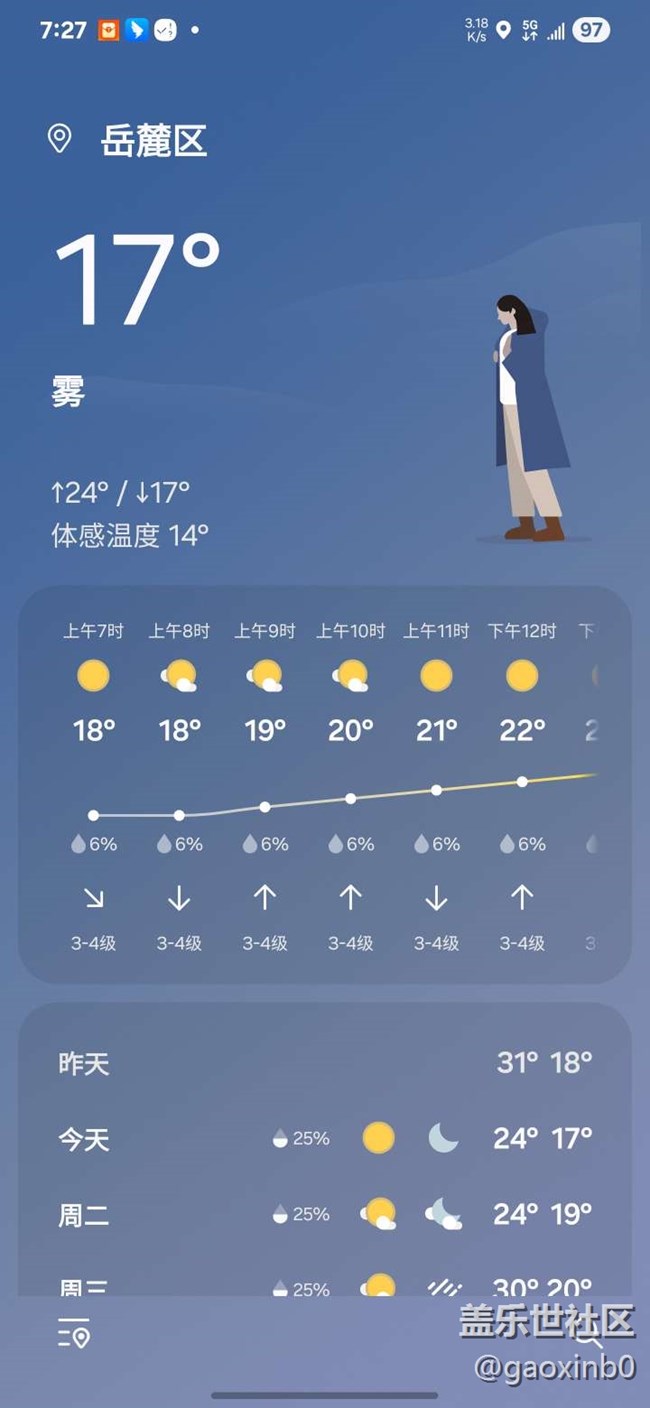Open the 周二 daily forecast row
Image resolution: width=650 pixels, height=1408 pixels.
tap(324, 1214)
